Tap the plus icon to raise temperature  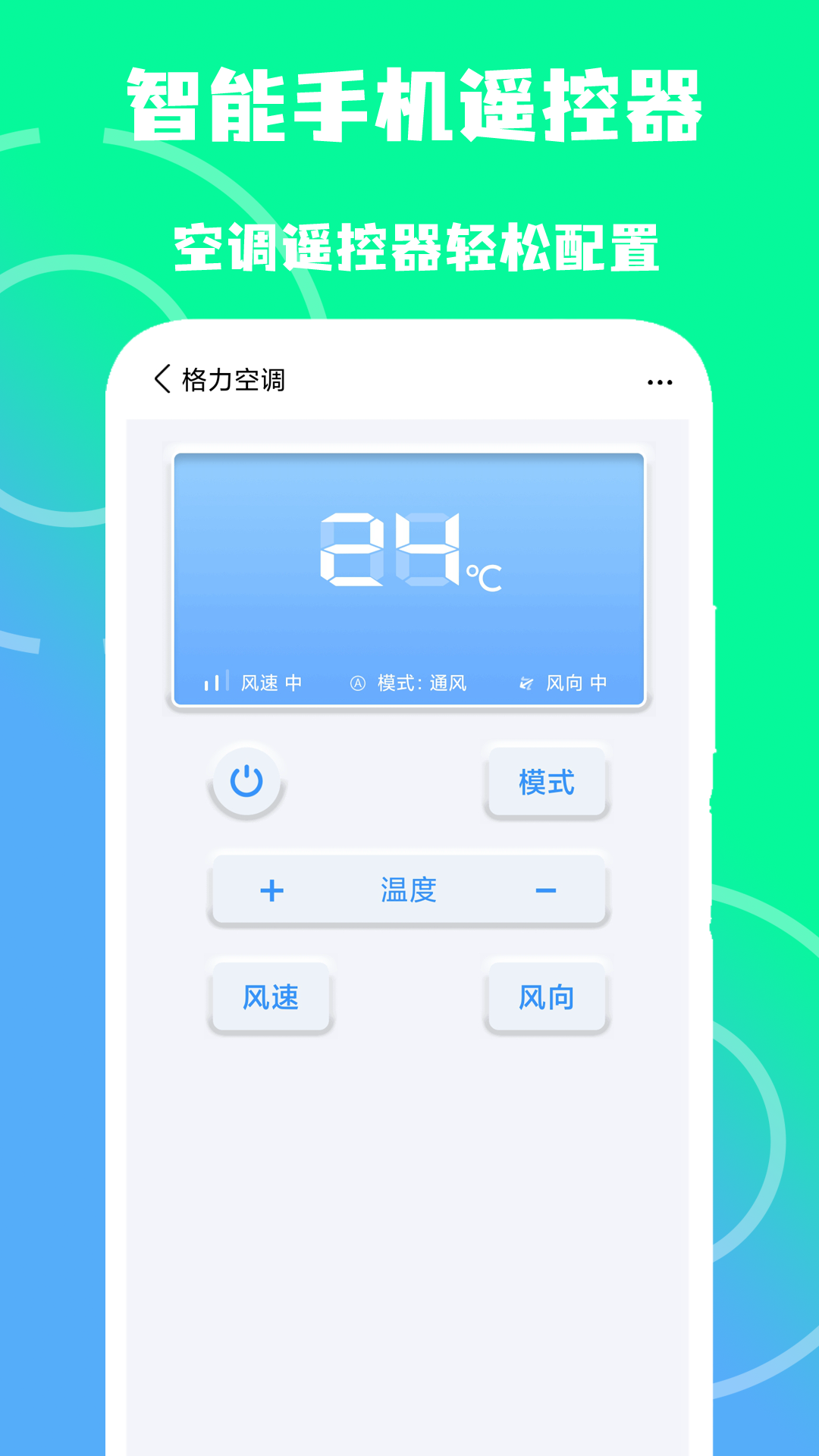[x=271, y=889]
